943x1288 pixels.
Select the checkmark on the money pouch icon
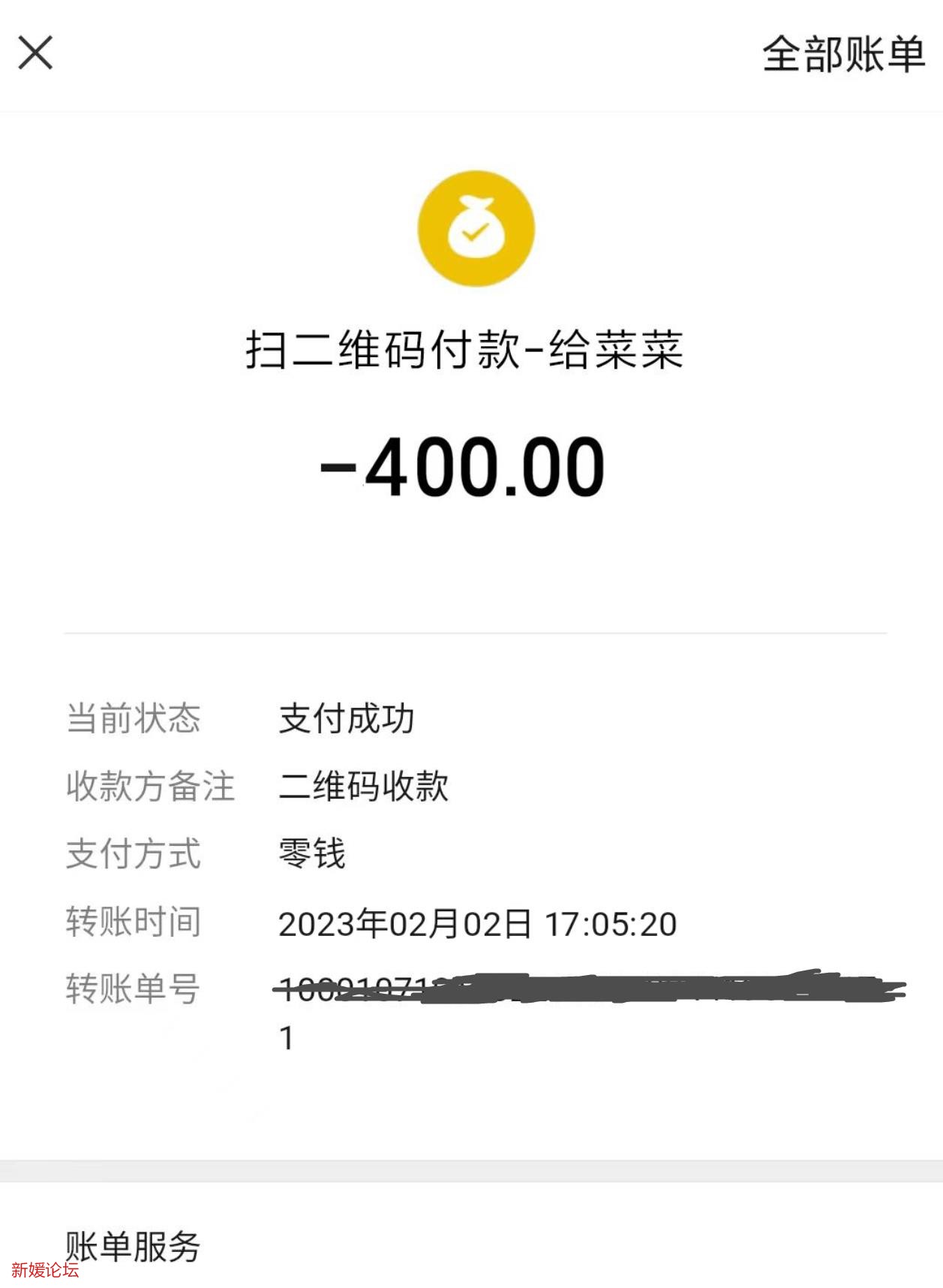tap(475, 235)
